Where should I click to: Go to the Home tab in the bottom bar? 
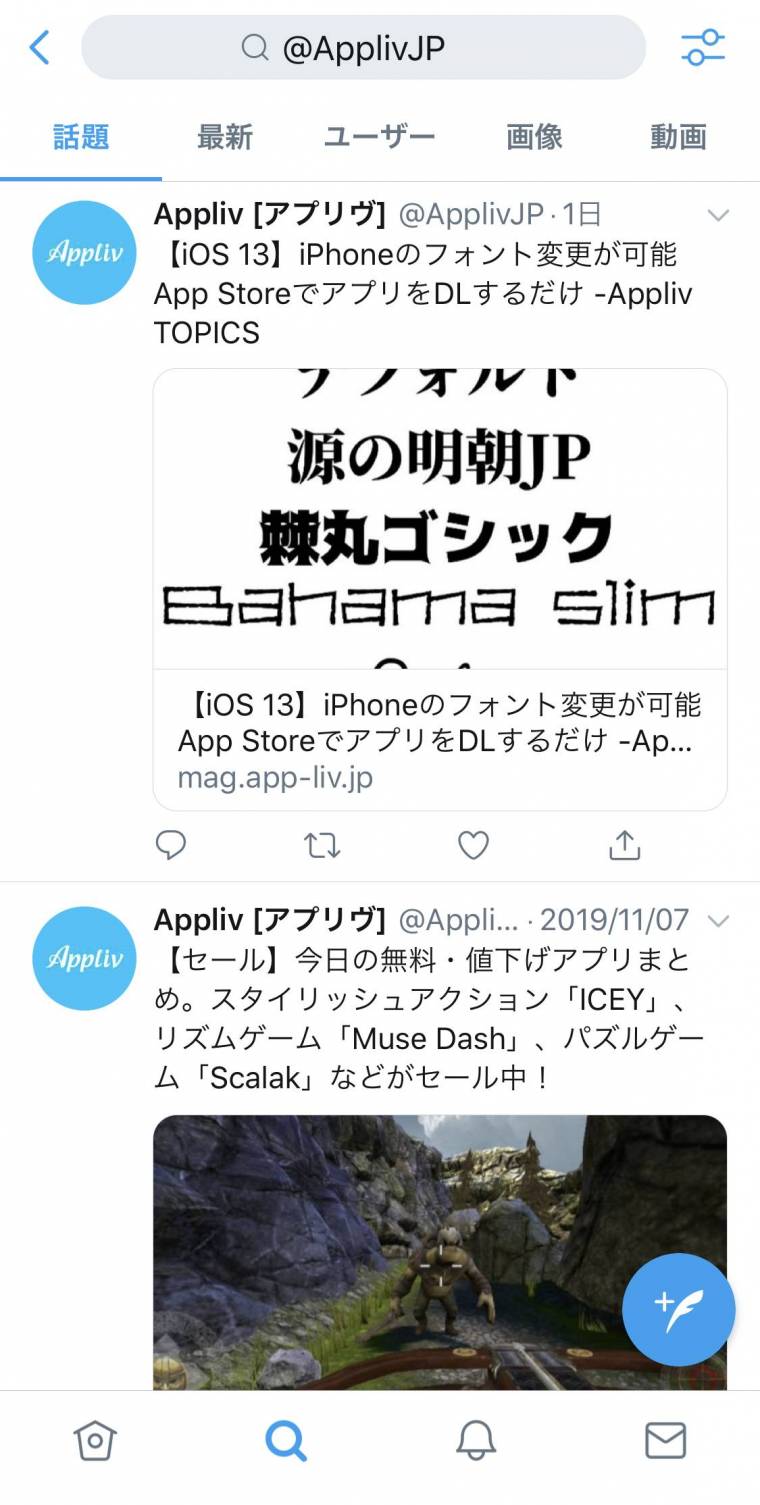(x=95, y=1441)
